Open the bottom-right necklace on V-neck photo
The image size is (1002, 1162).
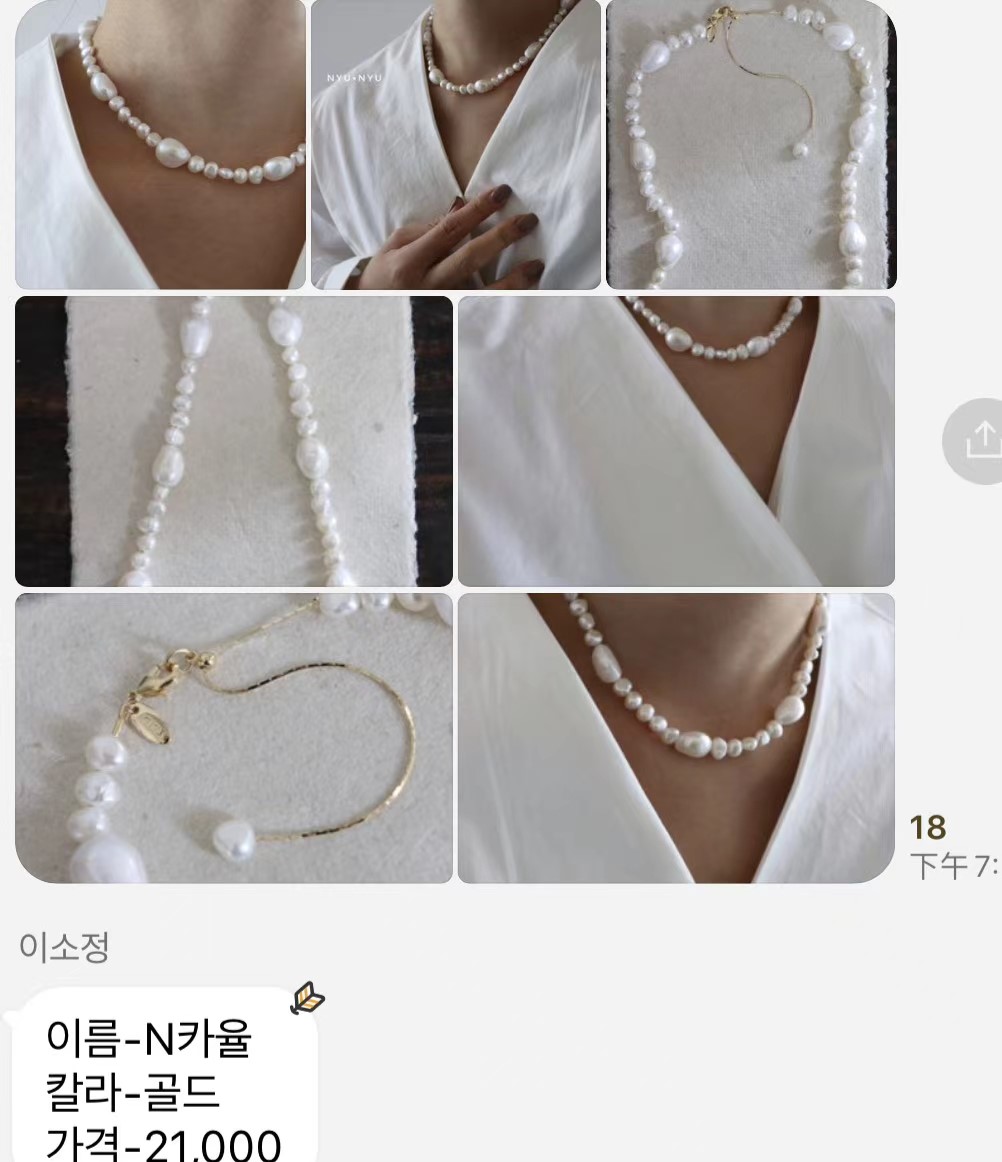pyautogui.click(x=676, y=738)
